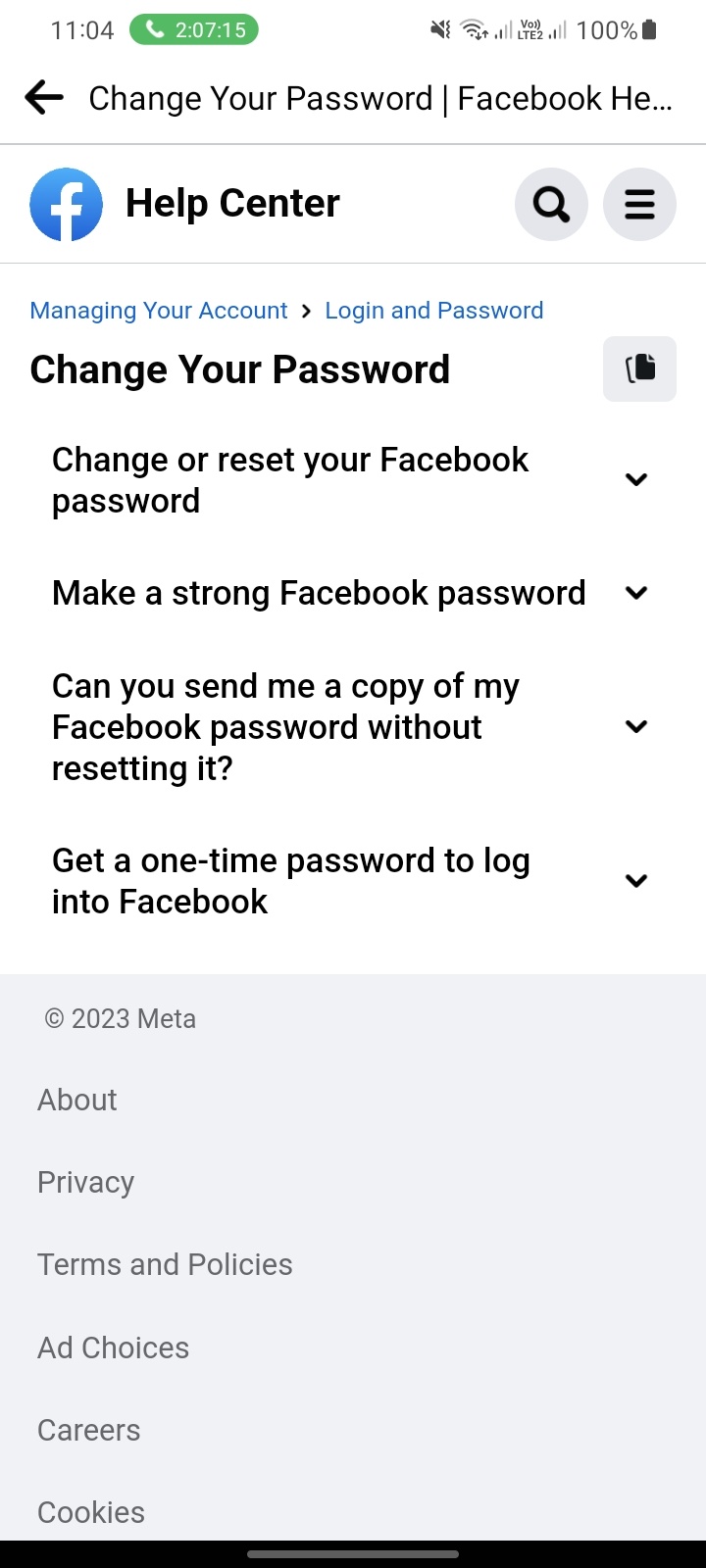
Task: Expand Change or reset your Facebook password
Action: click(353, 480)
